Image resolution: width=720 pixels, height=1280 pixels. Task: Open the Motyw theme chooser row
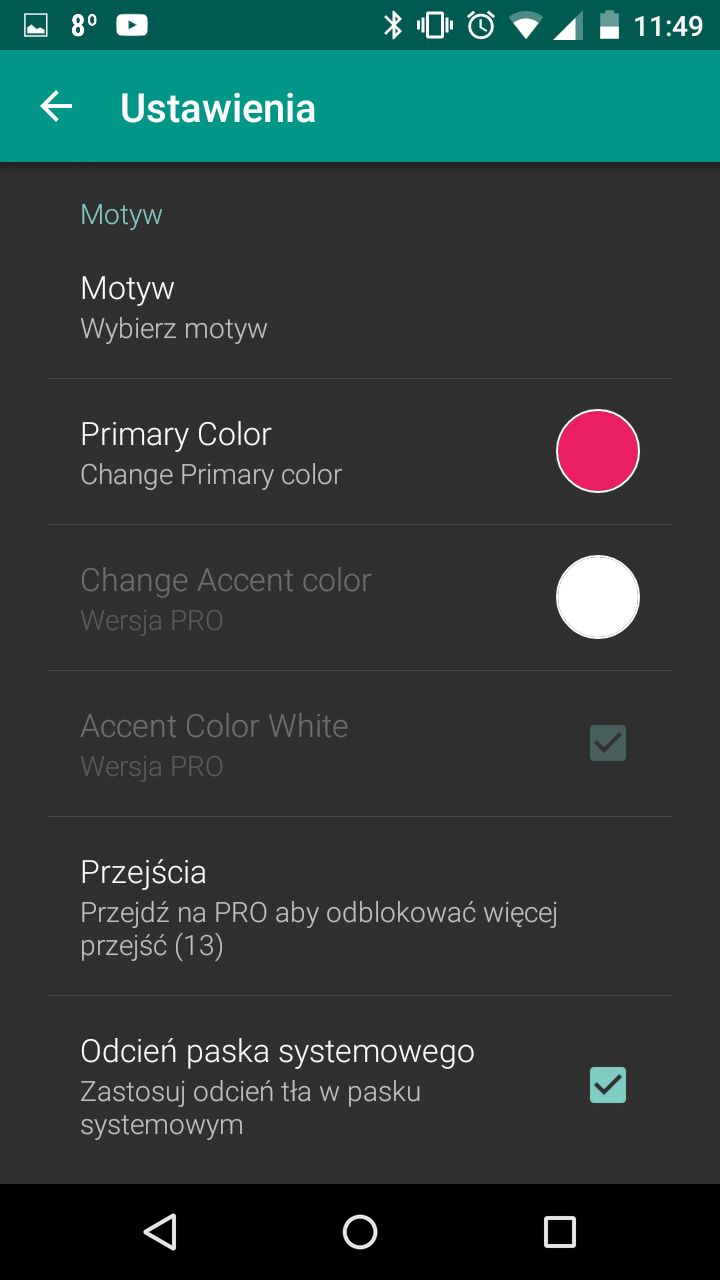point(360,306)
